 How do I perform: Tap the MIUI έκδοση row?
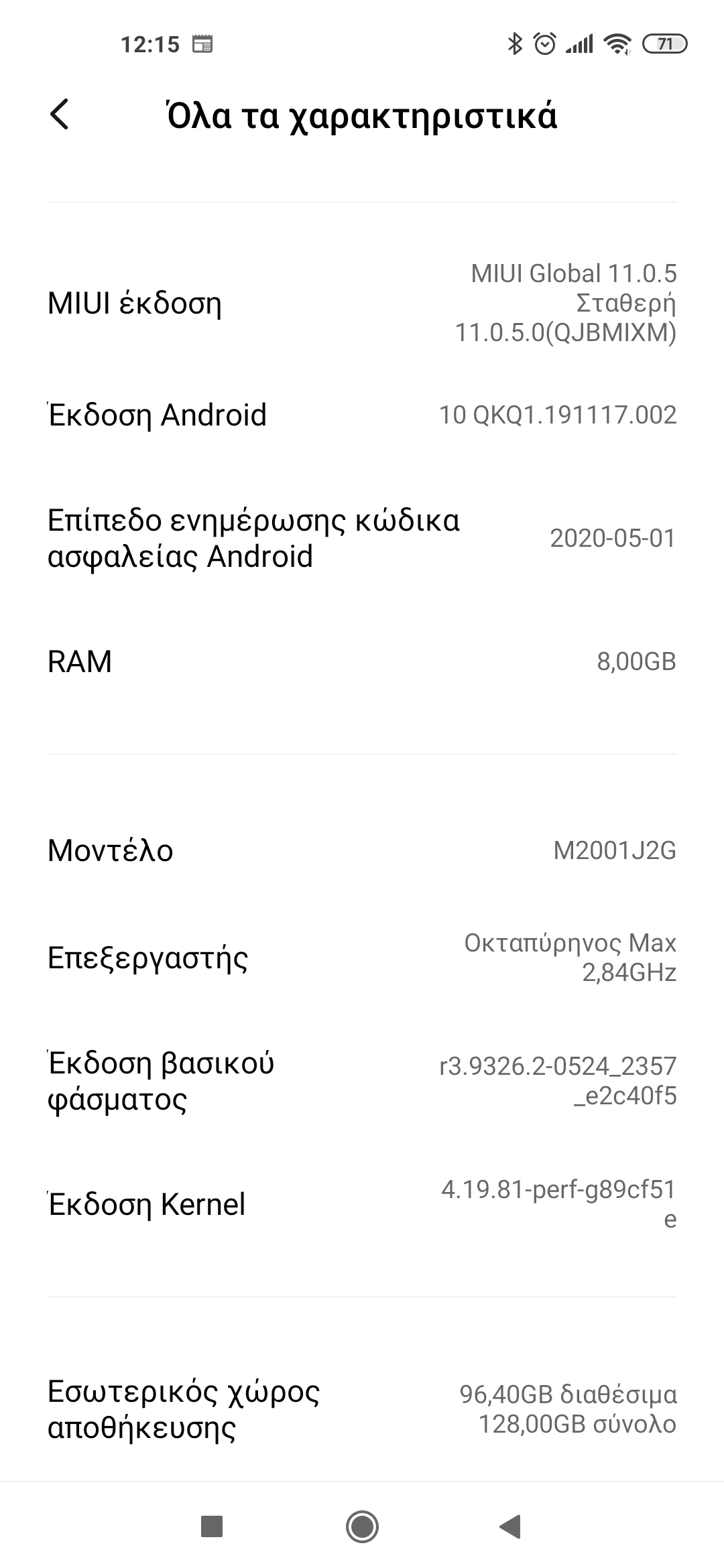[362, 303]
